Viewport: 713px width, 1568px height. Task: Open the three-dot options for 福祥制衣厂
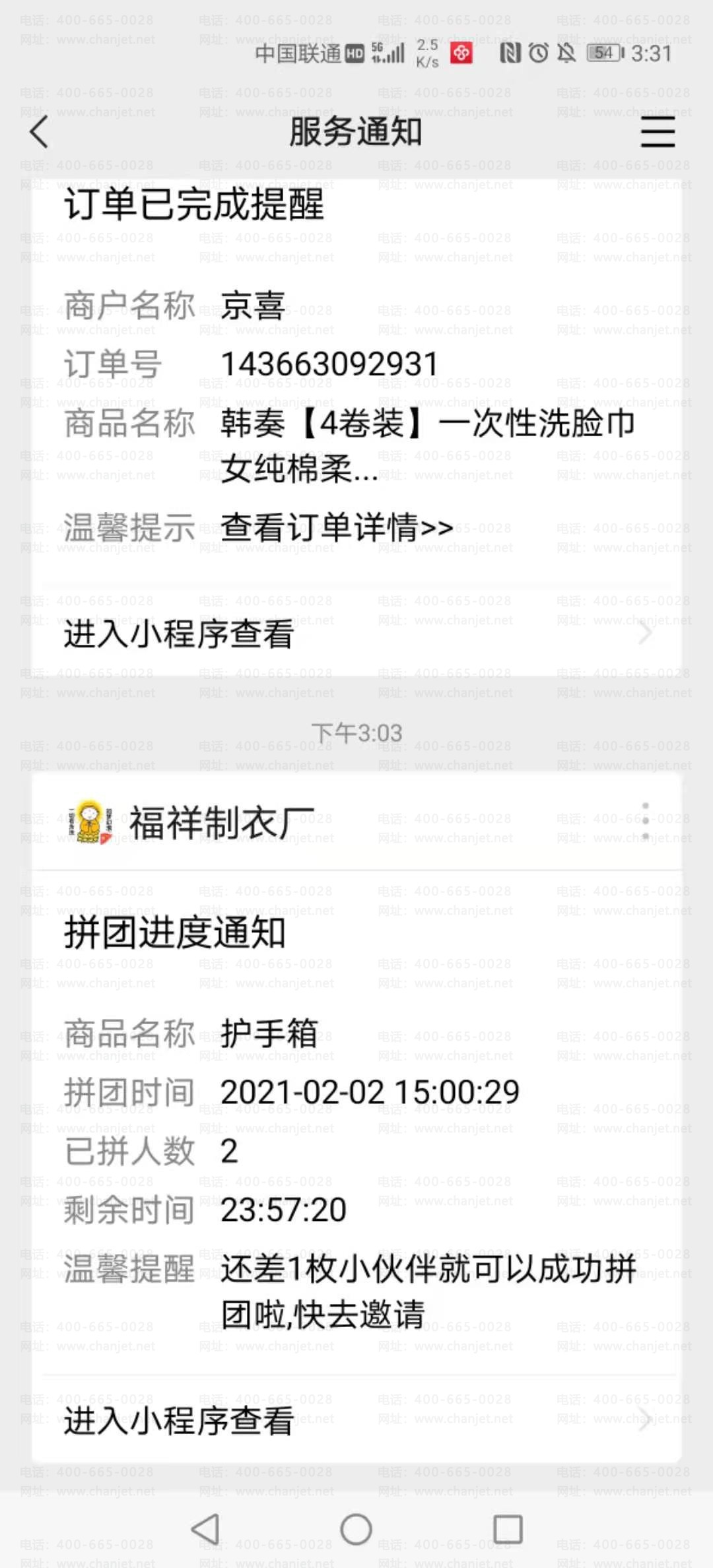645,822
